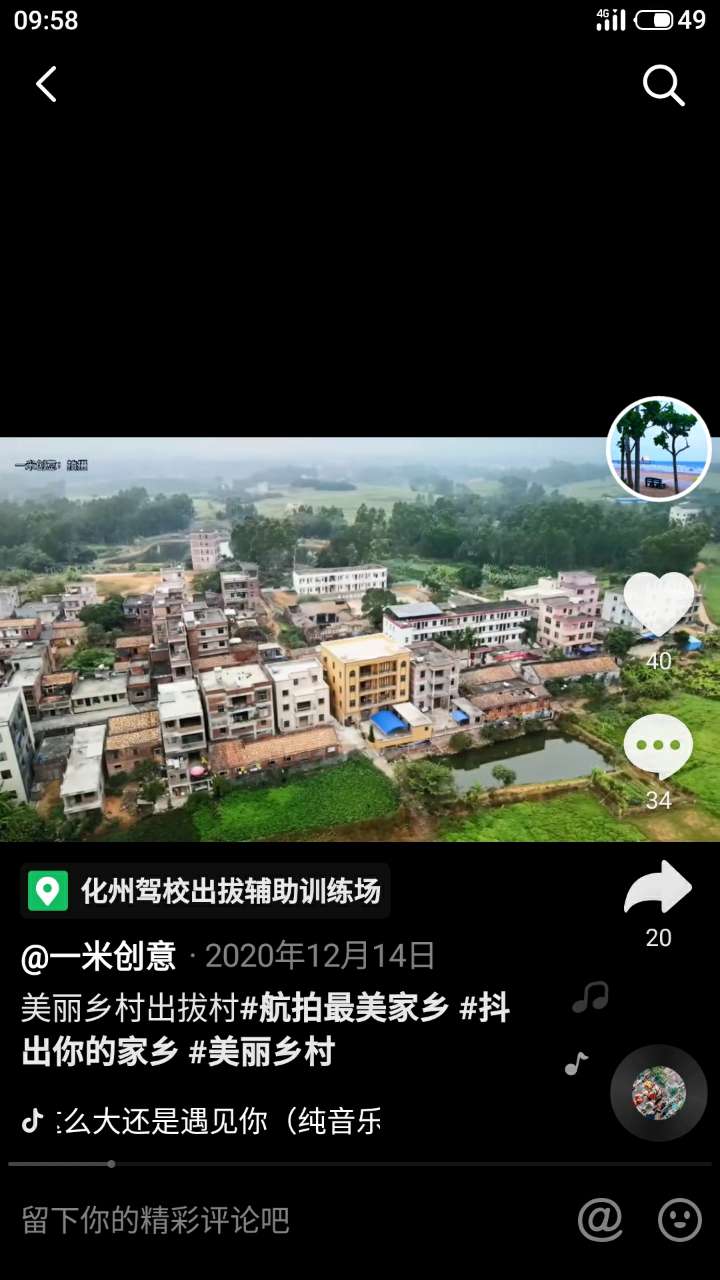Open the 化州驾校出拔辅助训练场 location tag
The height and width of the screenshot is (1280, 720).
205,891
